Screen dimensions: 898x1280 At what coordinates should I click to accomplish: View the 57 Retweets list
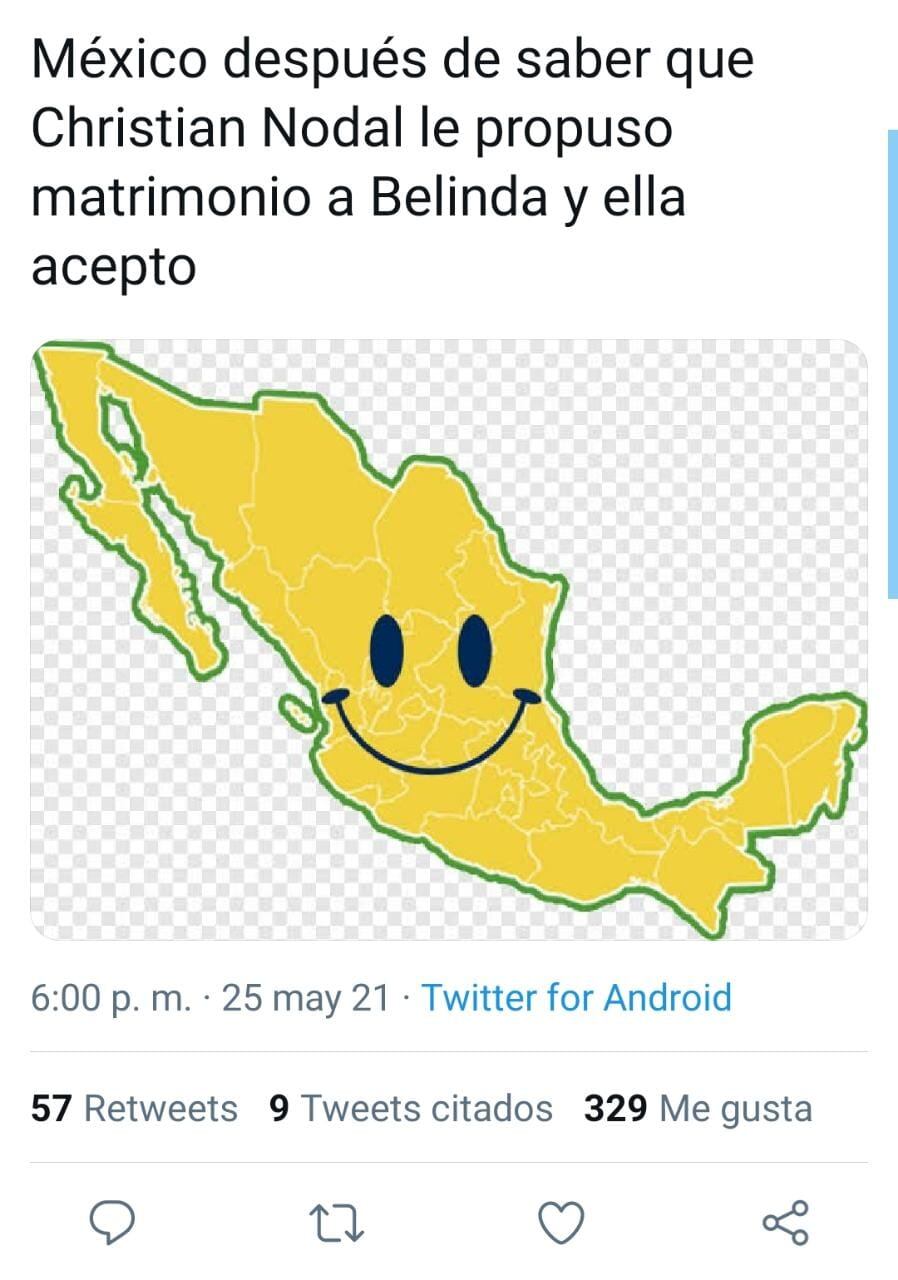[135, 1108]
